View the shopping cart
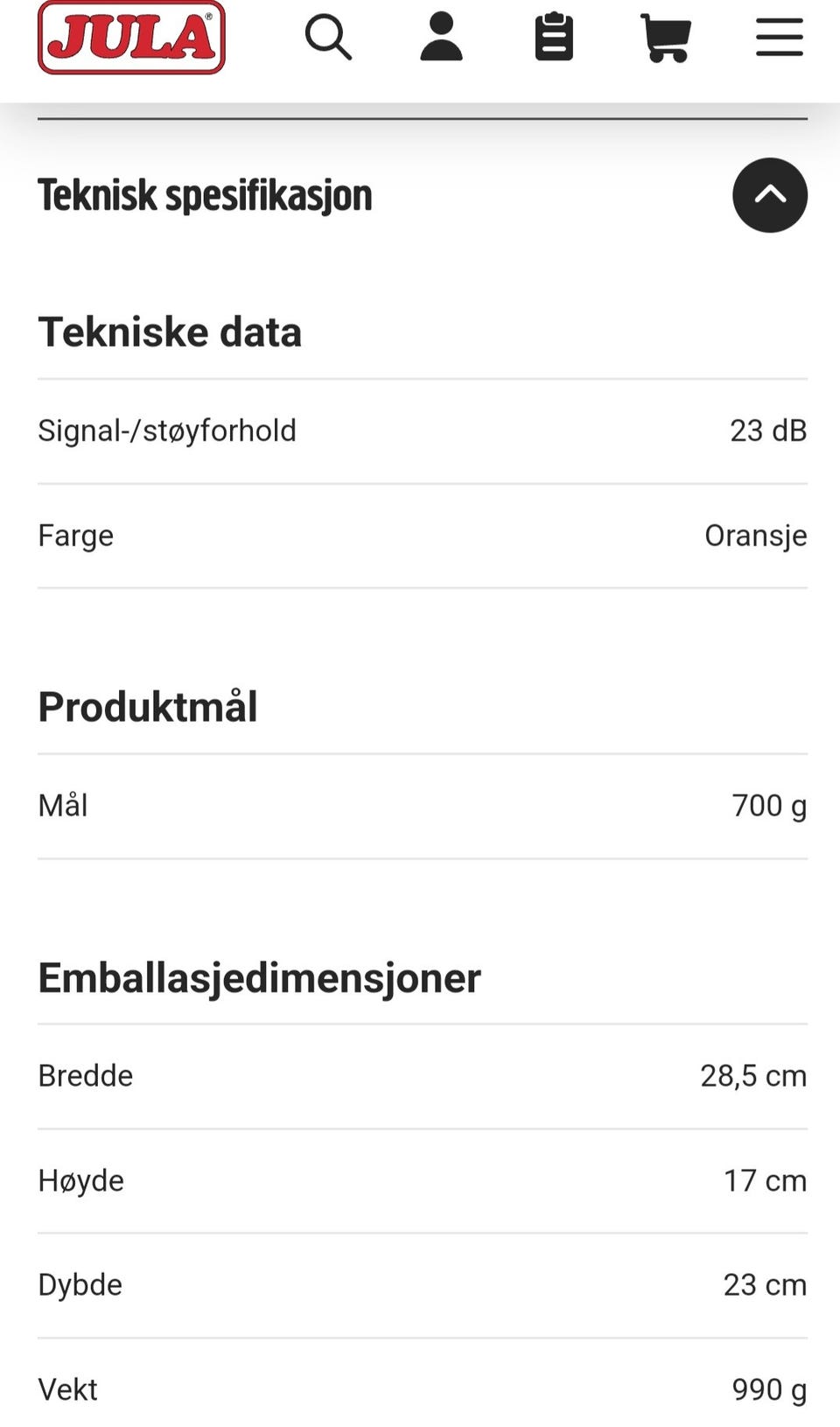 [x=666, y=38]
